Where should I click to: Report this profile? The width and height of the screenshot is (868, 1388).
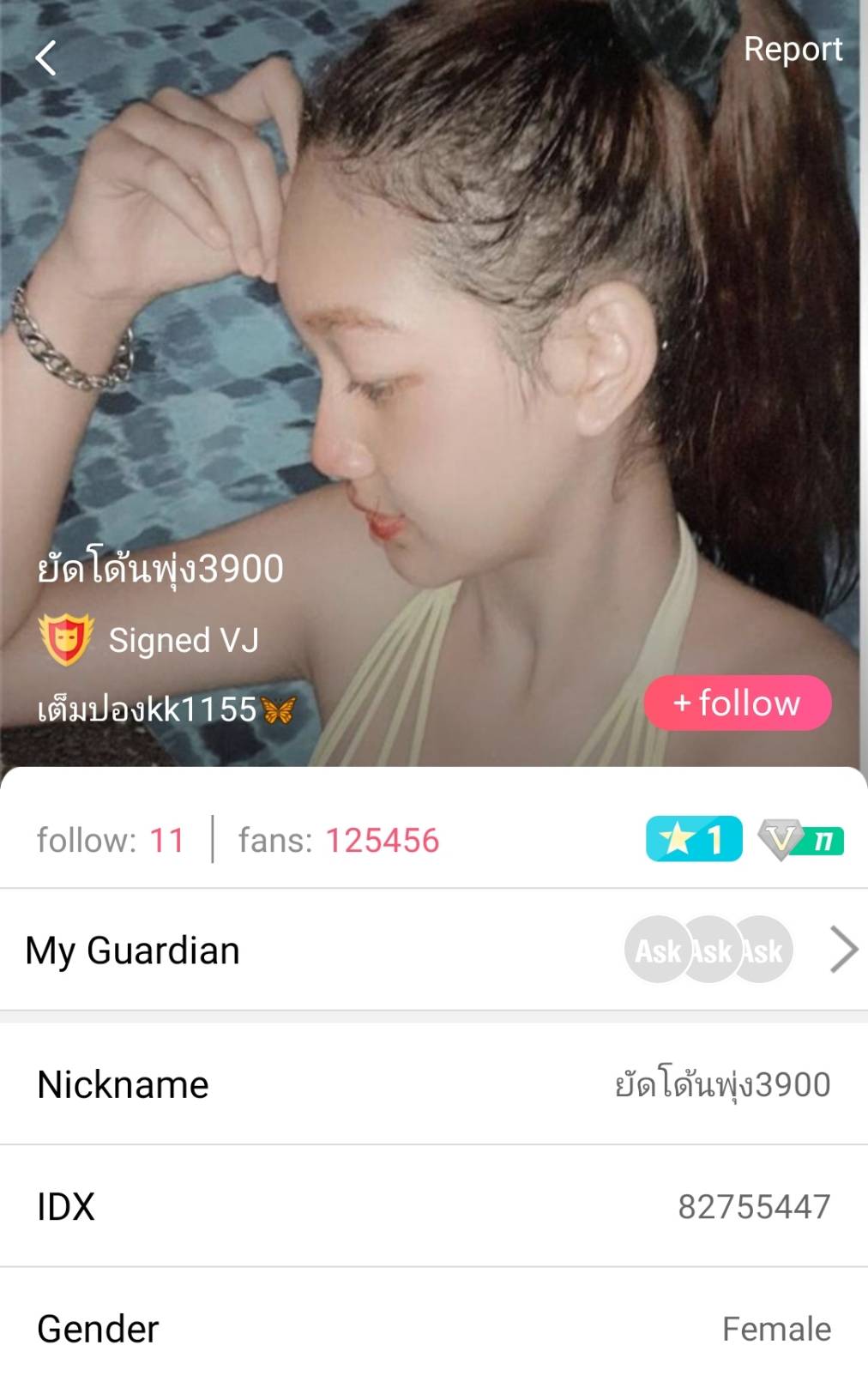[x=793, y=50]
